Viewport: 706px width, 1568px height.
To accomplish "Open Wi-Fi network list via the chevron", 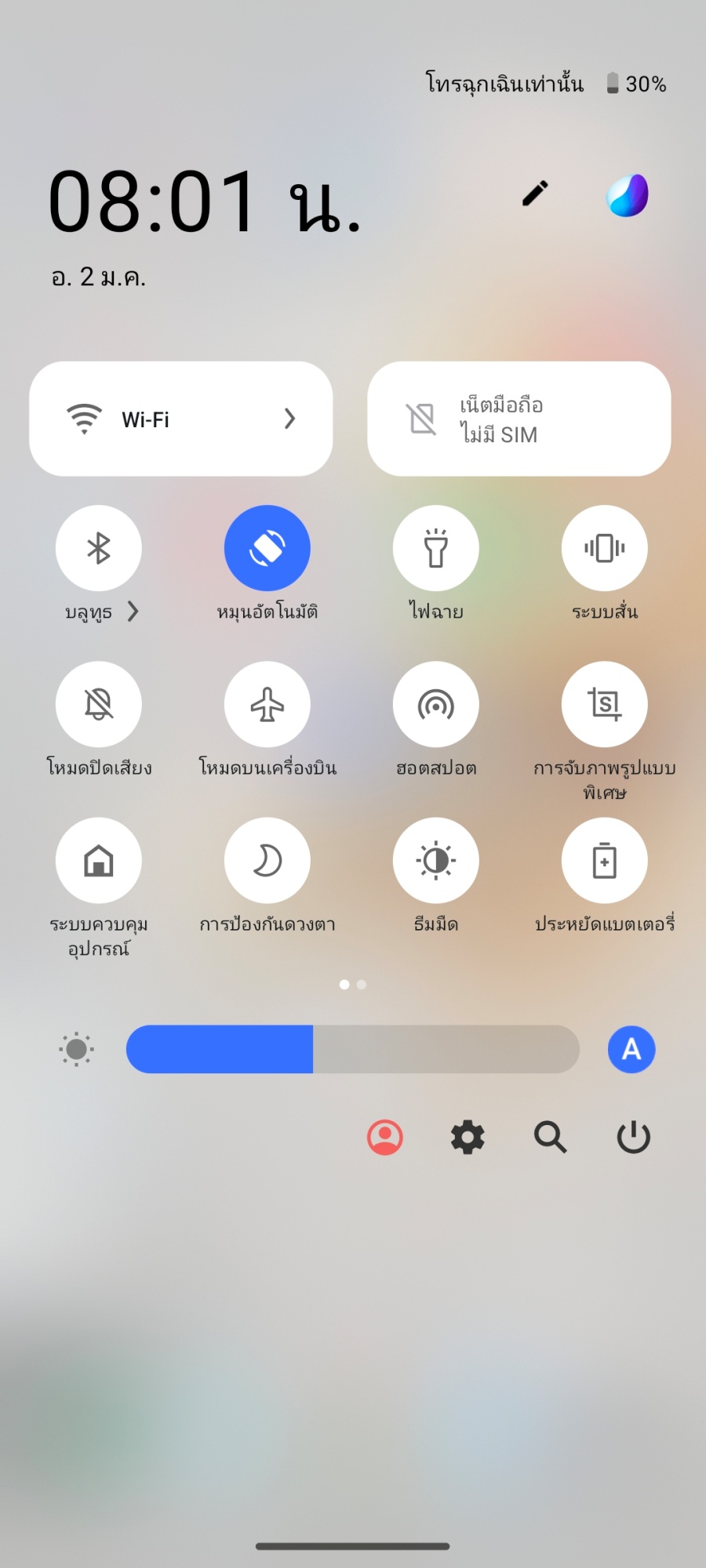I will [289, 419].
